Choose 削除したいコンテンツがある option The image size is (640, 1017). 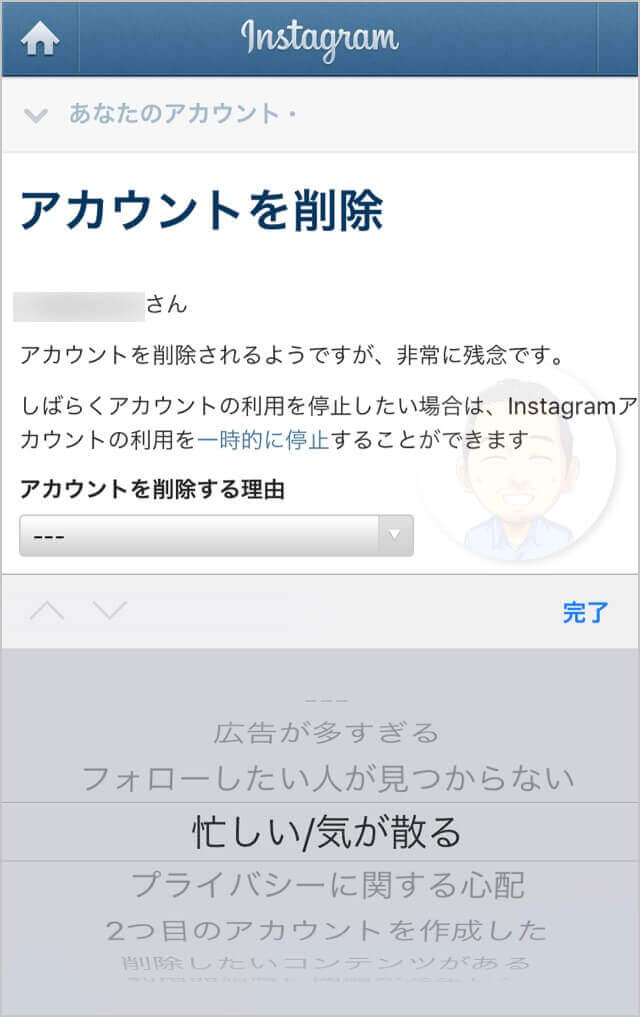pyautogui.click(x=326, y=964)
